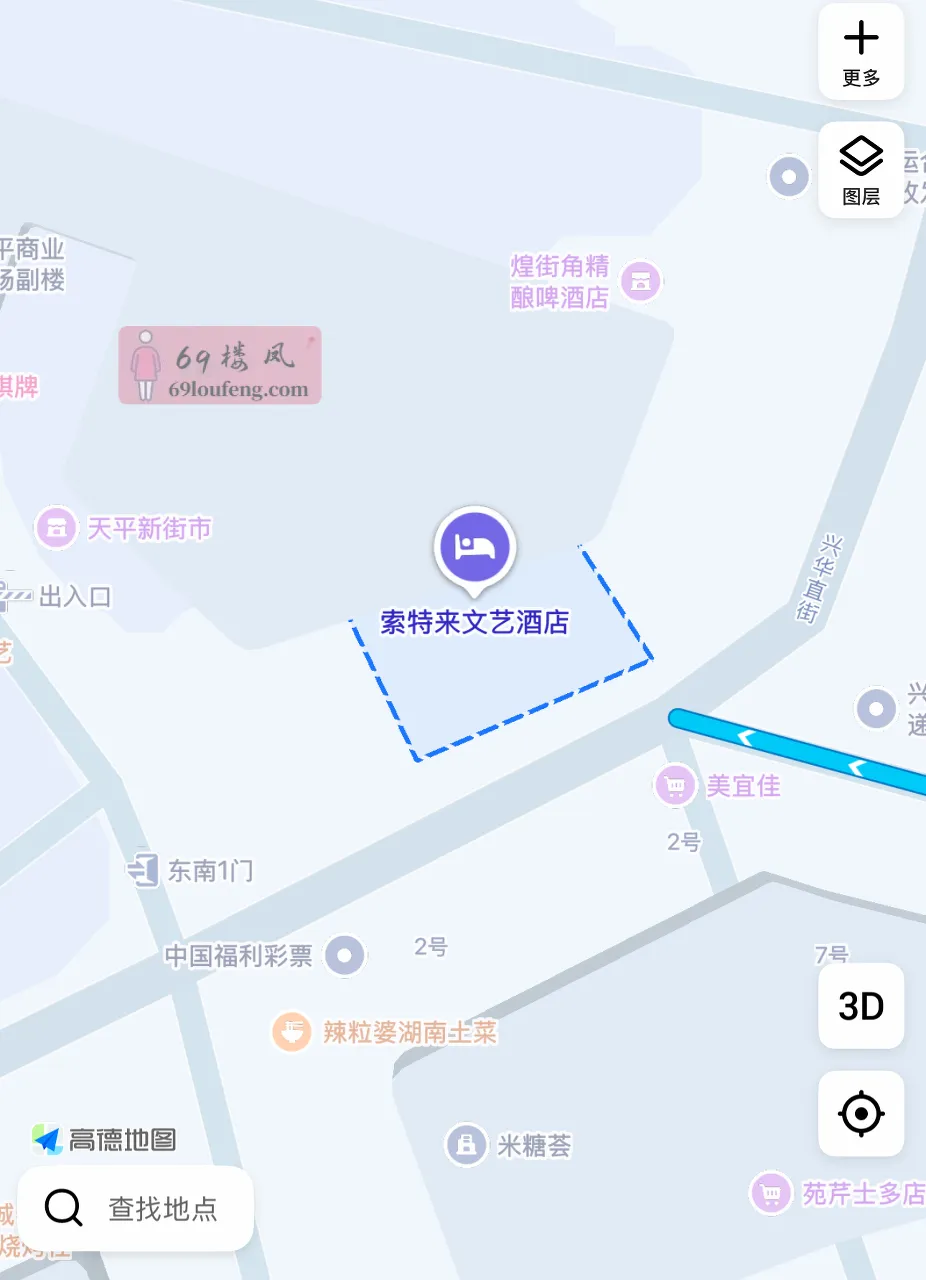Click the 索特来文艺酒店 name label

coord(474,622)
